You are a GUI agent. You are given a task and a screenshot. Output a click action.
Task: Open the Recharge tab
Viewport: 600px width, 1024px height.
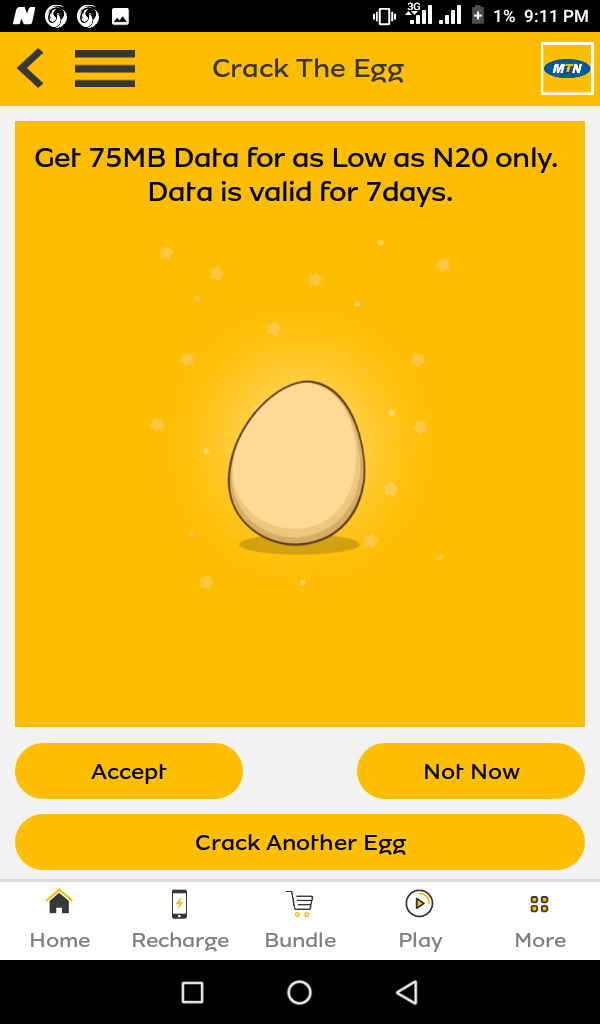pyautogui.click(x=180, y=921)
